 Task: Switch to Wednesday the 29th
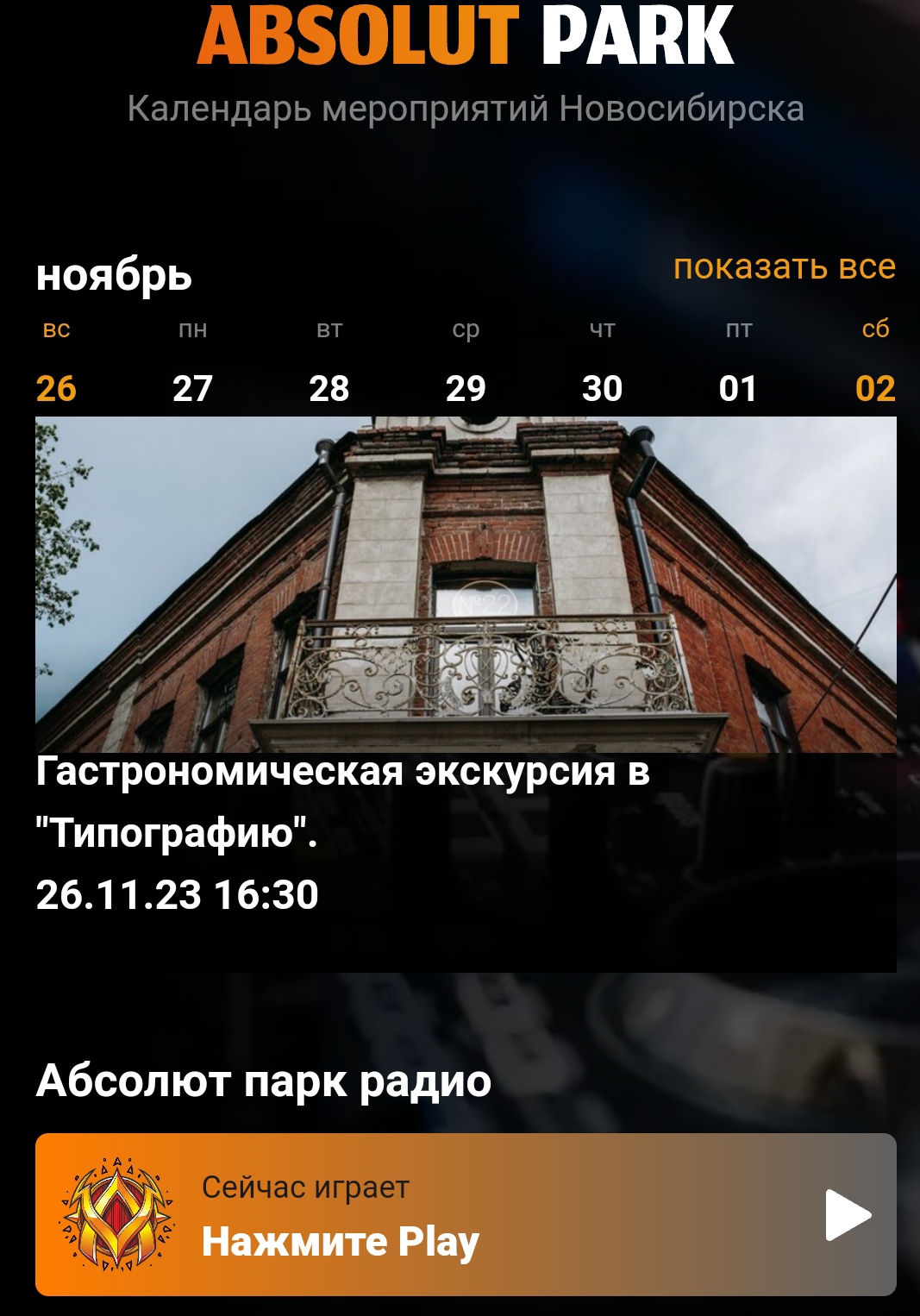[466, 388]
